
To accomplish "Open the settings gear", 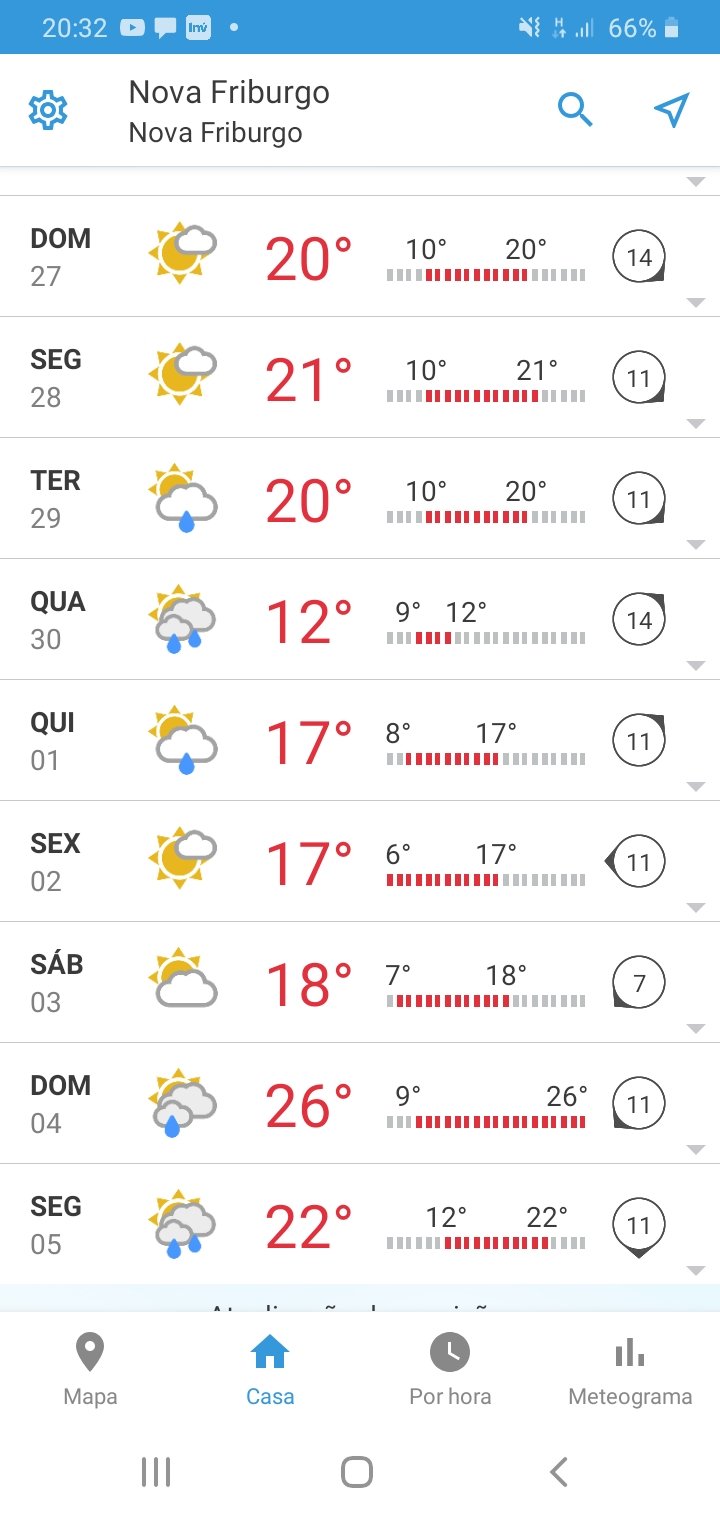I will pyautogui.click(x=47, y=110).
